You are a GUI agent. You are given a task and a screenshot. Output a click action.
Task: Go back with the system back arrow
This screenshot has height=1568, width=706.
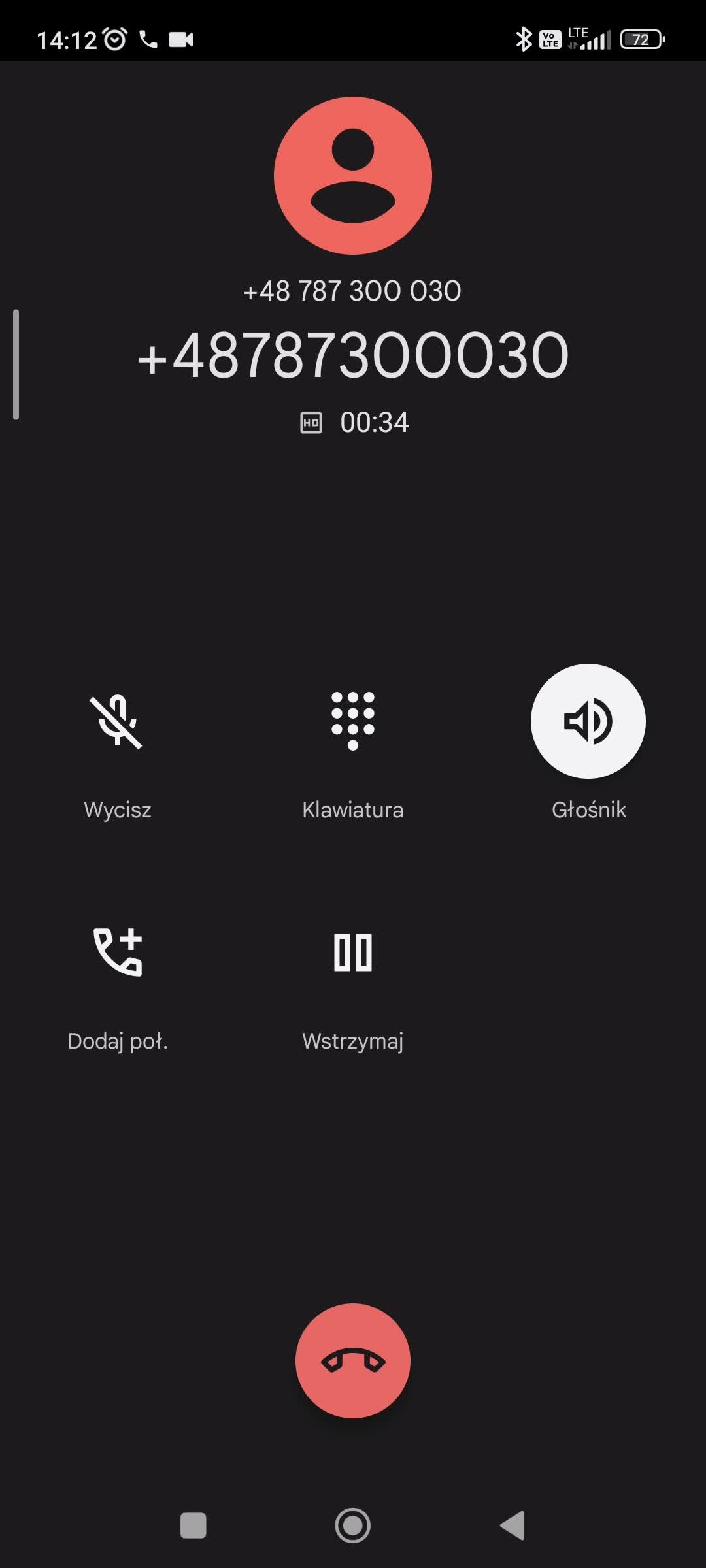tap(513, 1526)
